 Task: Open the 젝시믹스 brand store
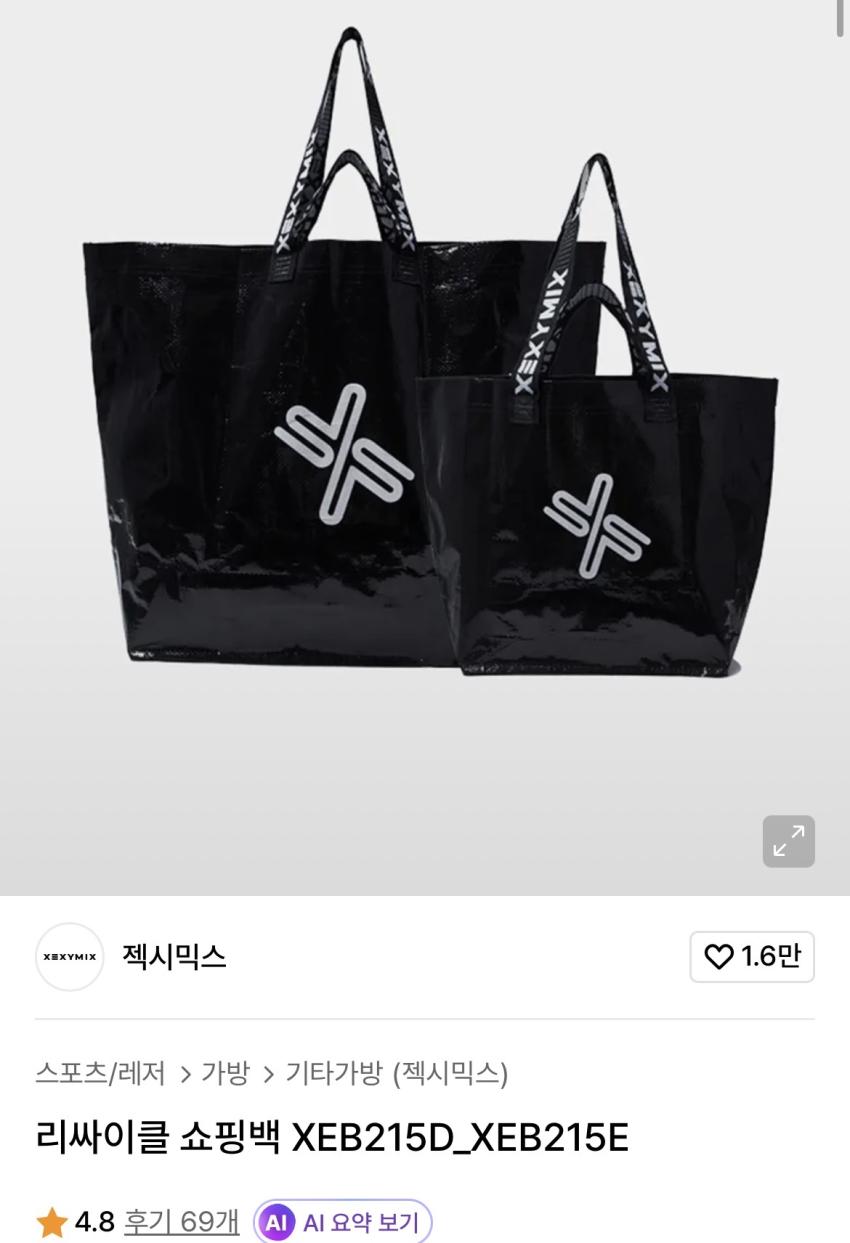[174, 957]
